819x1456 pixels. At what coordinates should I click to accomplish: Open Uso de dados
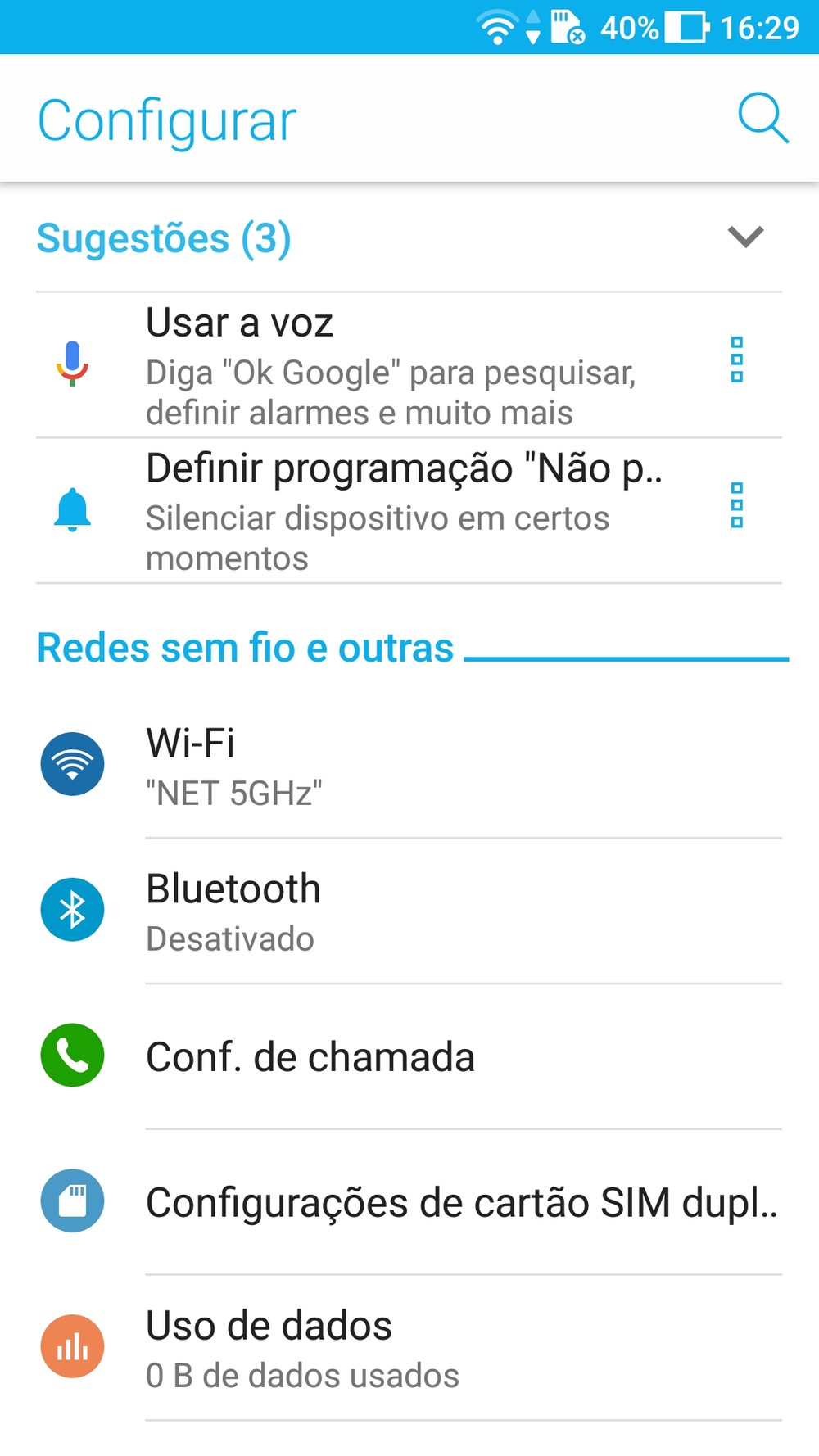(x=409, y=1348)
